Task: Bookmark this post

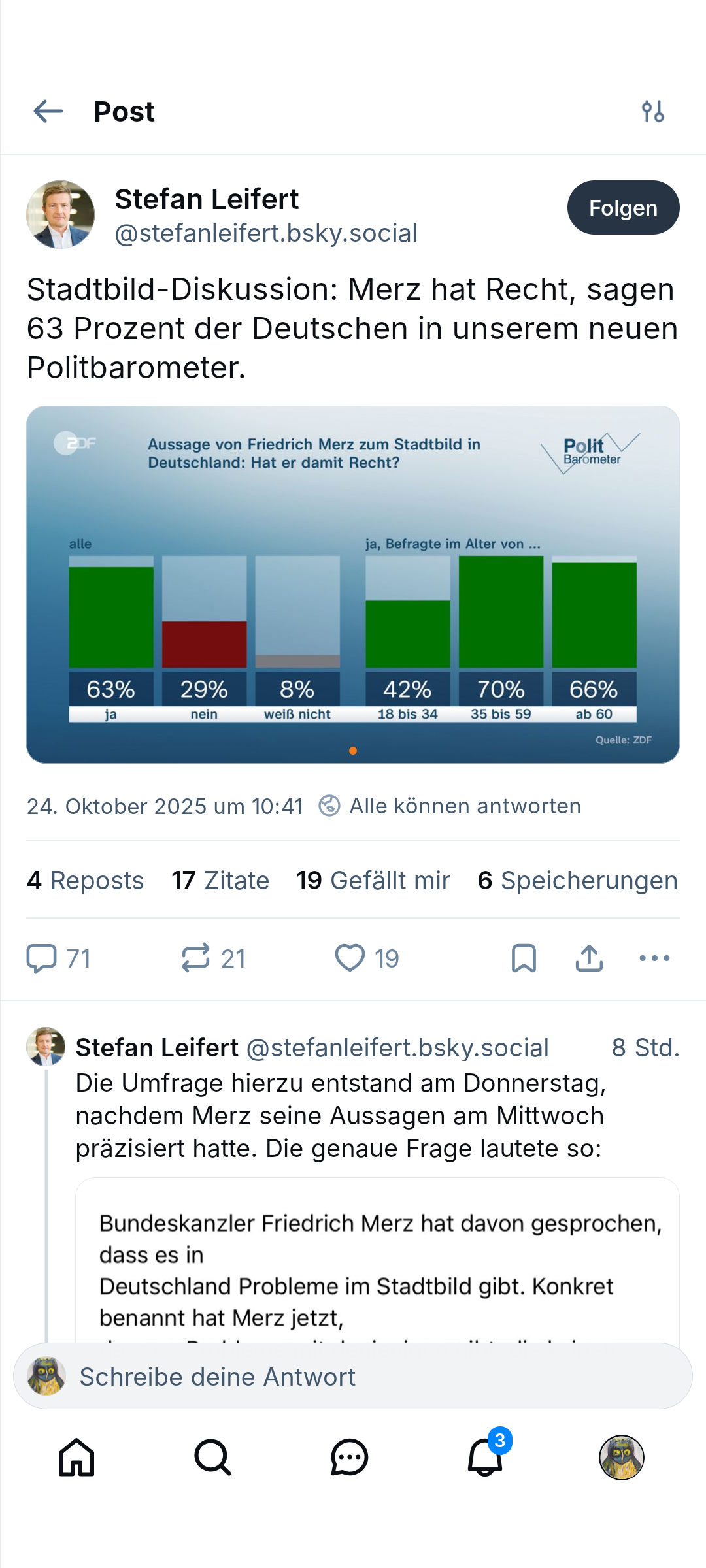Action: pyautogui.click(x=524, y=958)
